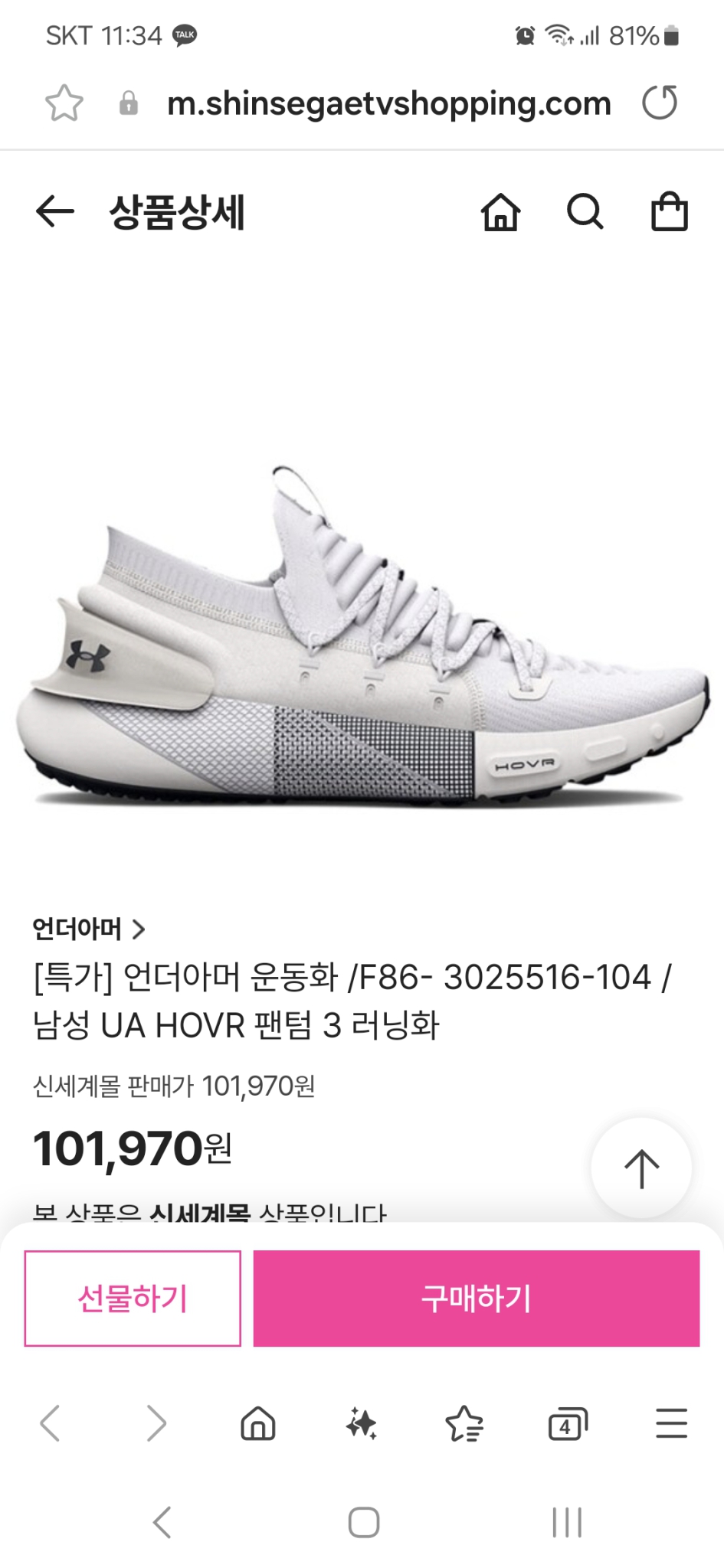Image resolution: width=724 pixels, height=1568 pixels.
Task: Tap the home icon beside 상품상세 header
Action: 502,214
